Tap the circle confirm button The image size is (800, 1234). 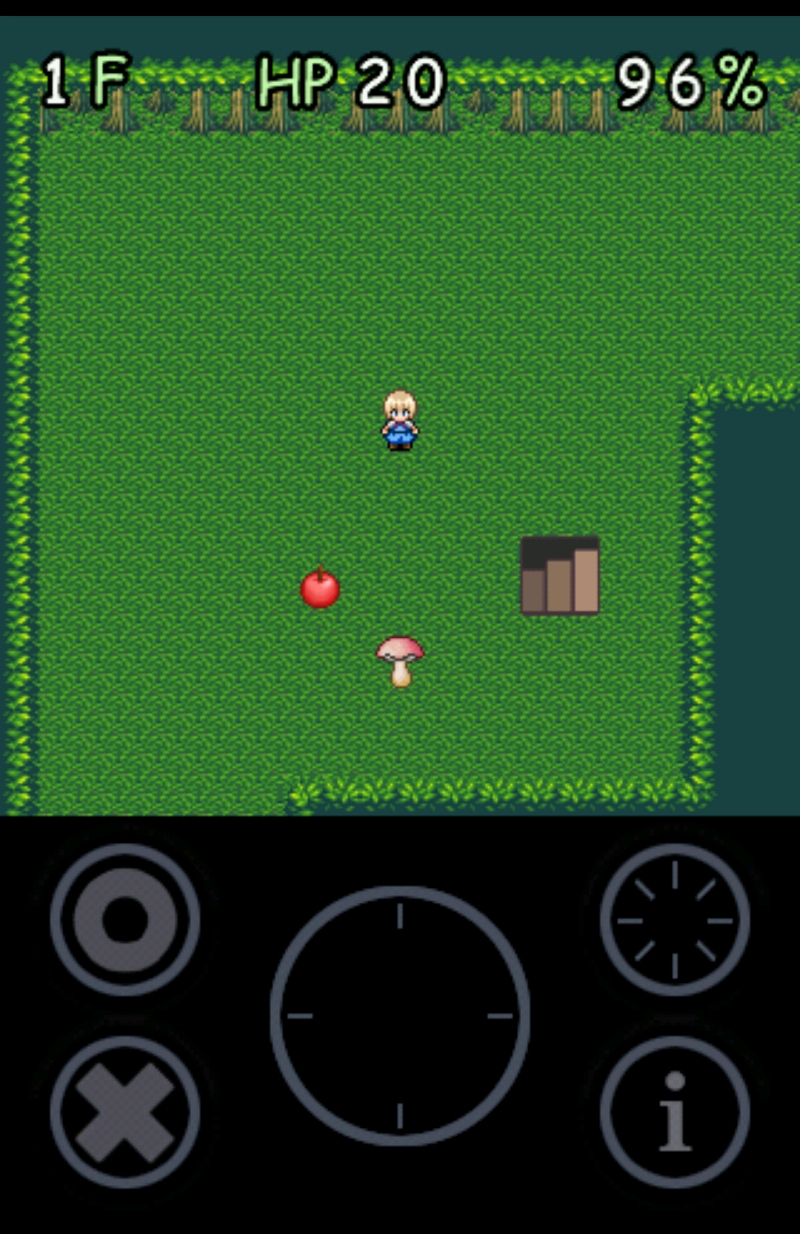(x=125, y=919)
